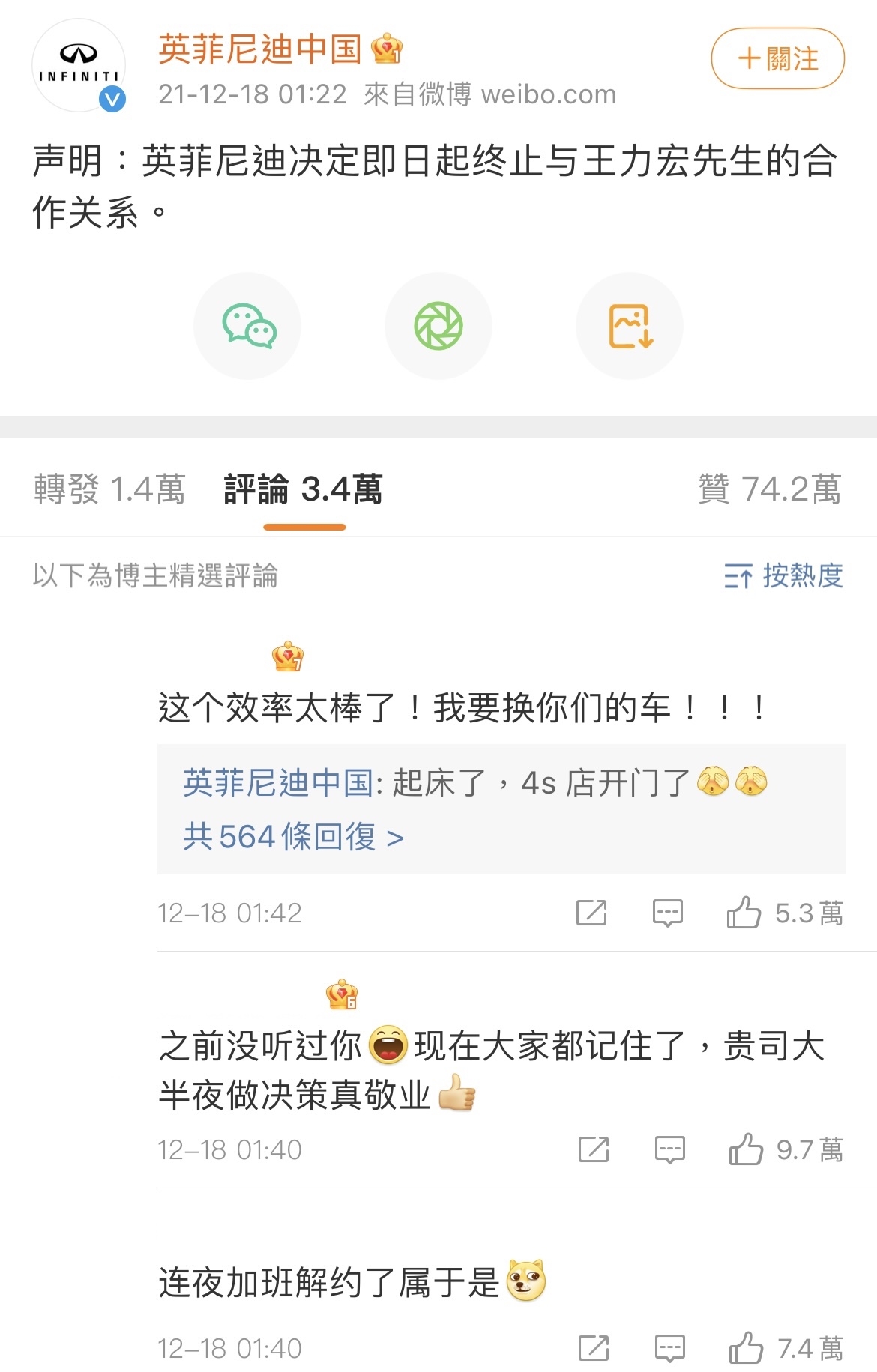Tap the green camera shutter share icon
The width and height of the screenshot is (877, 1372).
(x=438, y=326)
